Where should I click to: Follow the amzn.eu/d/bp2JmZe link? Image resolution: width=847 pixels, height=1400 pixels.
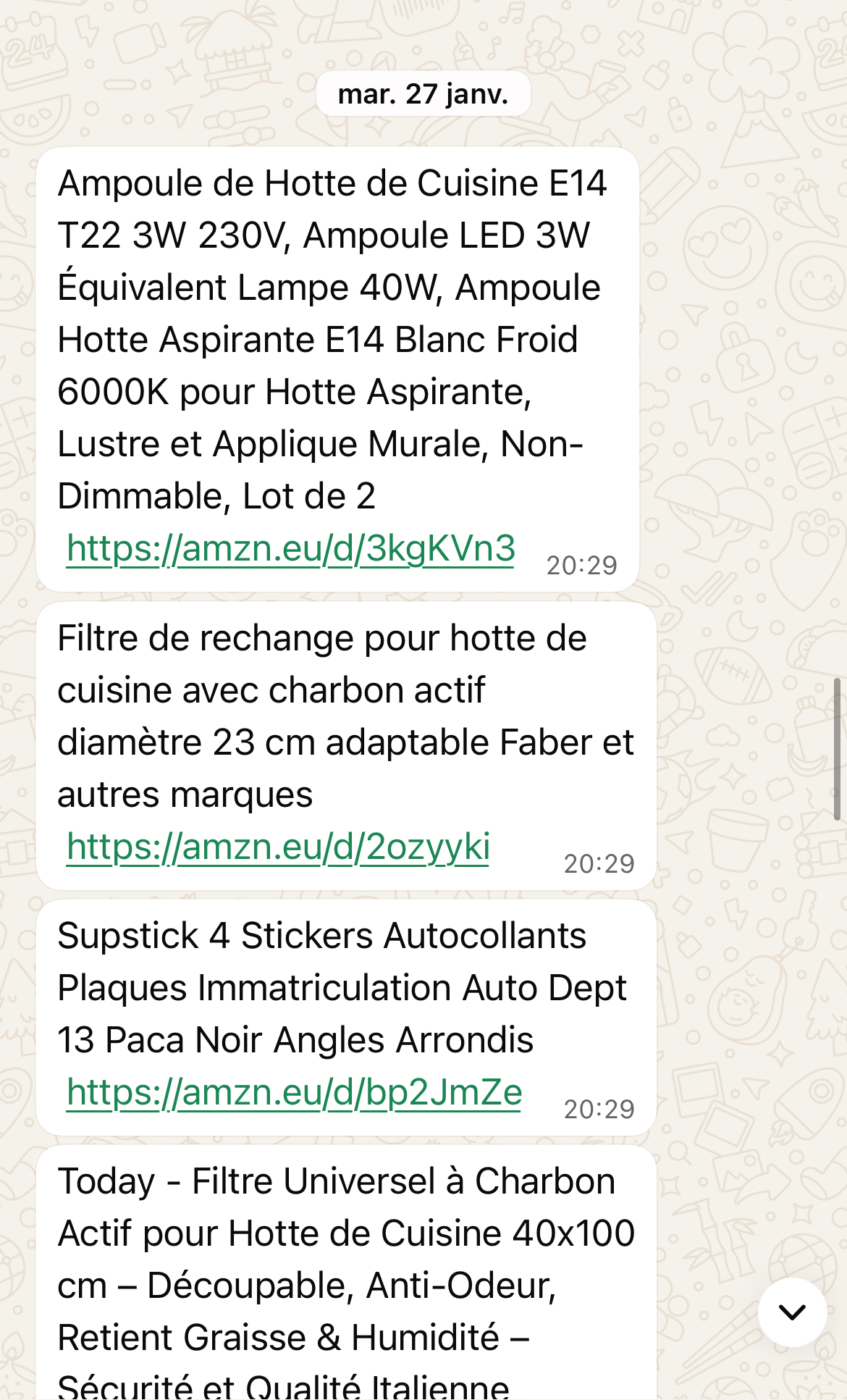[294, 1092]
